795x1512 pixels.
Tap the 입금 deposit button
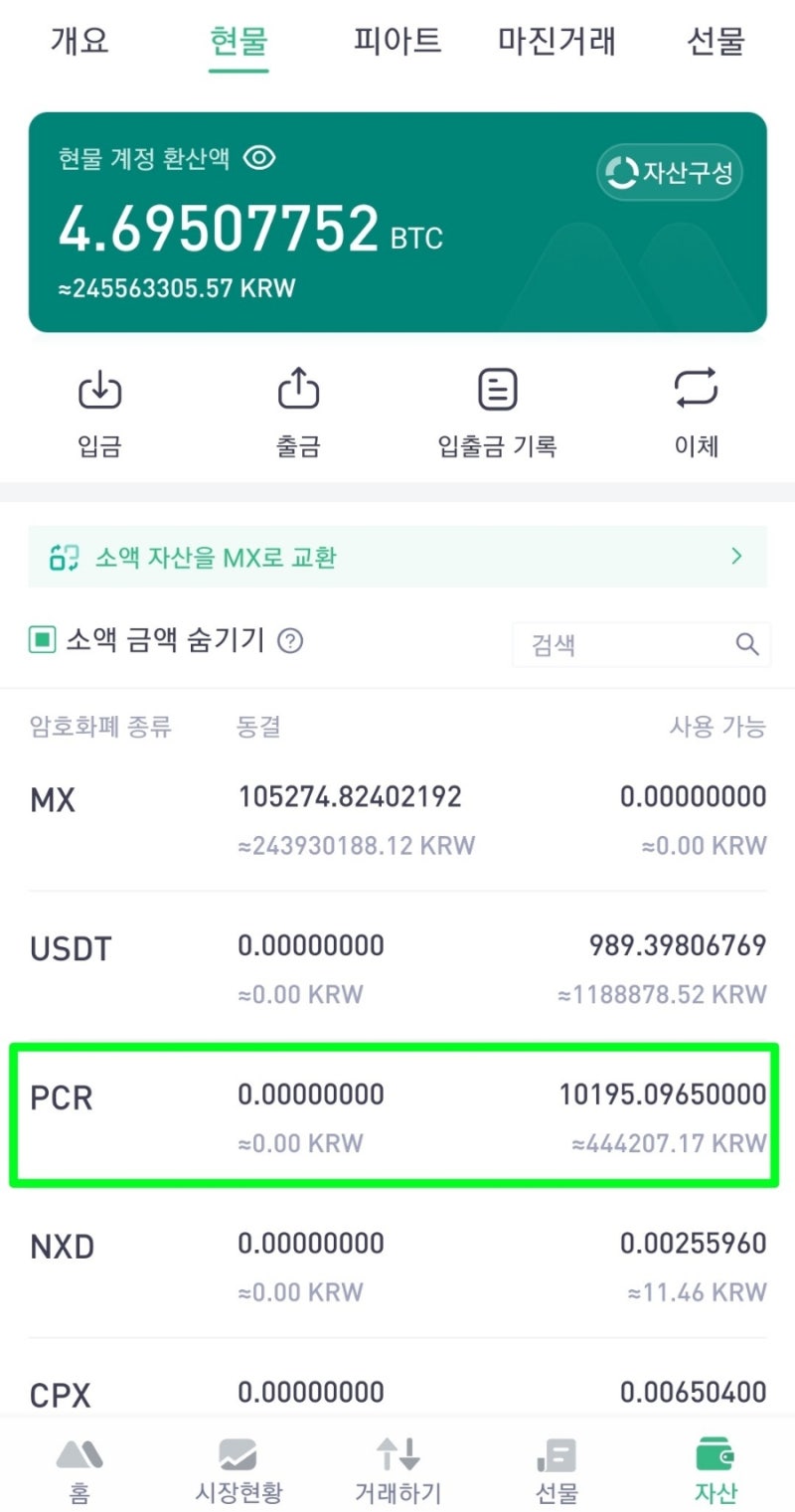(99, 413)
